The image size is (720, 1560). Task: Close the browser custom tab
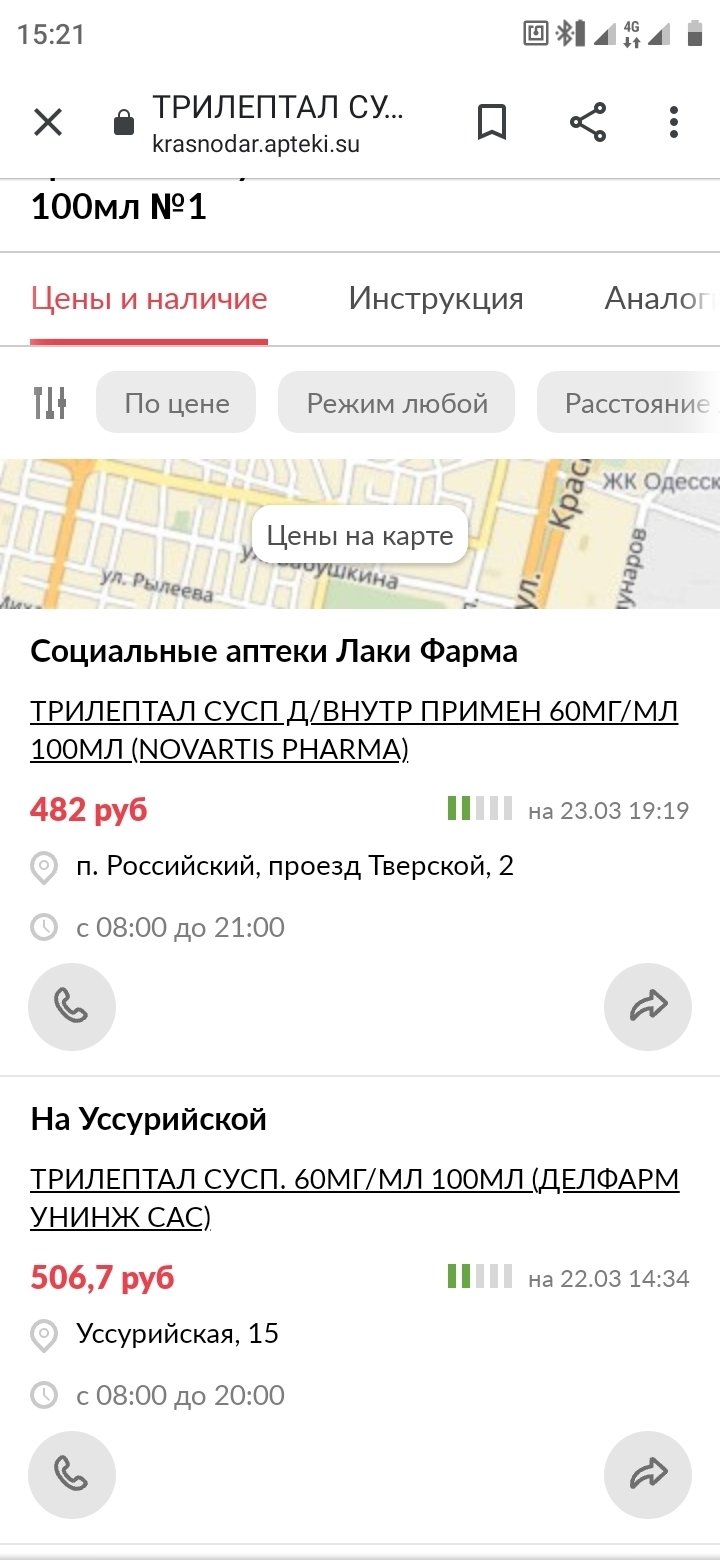click(48, 123)
